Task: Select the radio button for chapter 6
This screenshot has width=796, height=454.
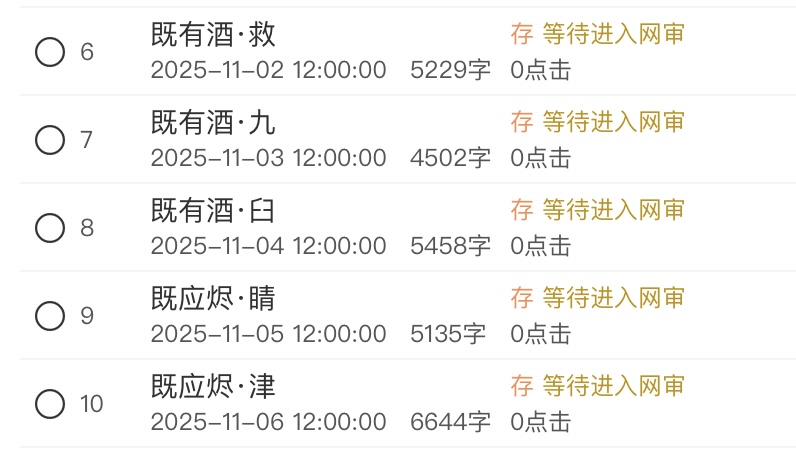Action: click(50, 52)
